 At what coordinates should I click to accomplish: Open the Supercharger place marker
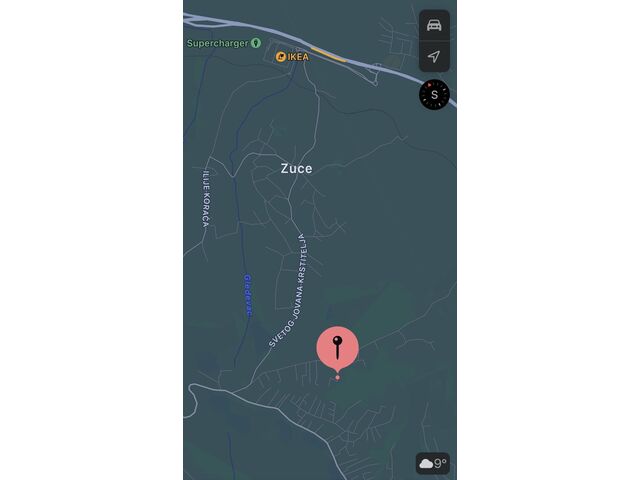(256, 43)
